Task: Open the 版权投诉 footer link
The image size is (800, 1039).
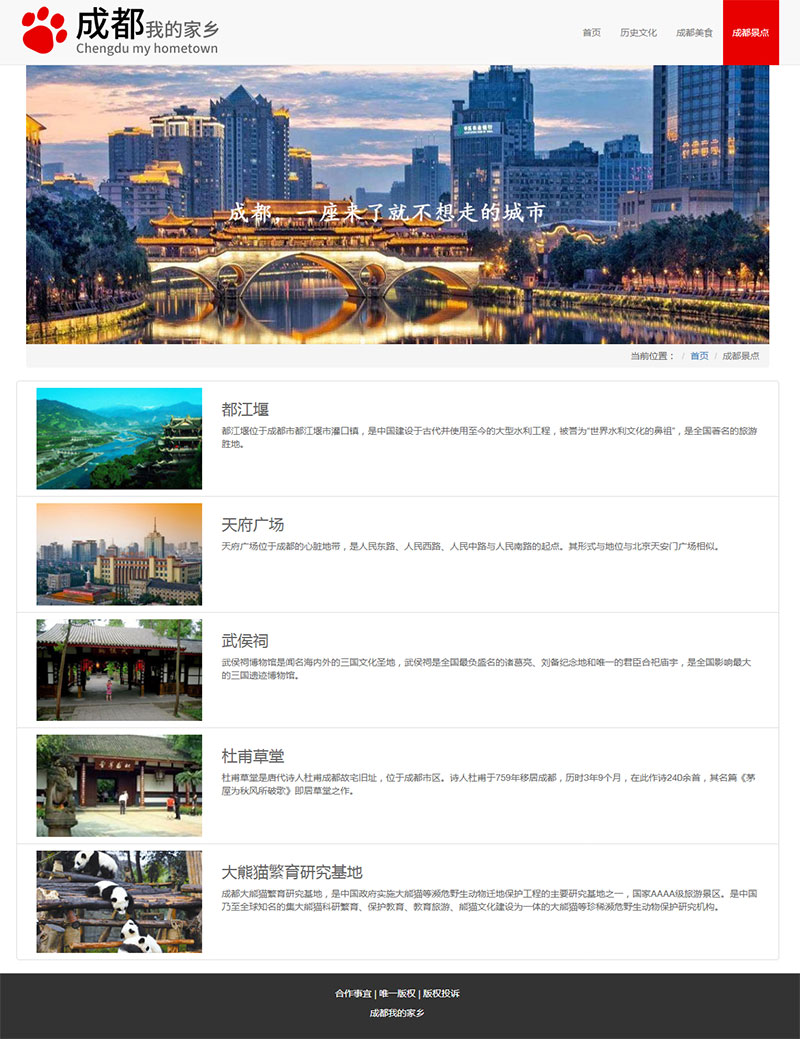Action: 441,993
